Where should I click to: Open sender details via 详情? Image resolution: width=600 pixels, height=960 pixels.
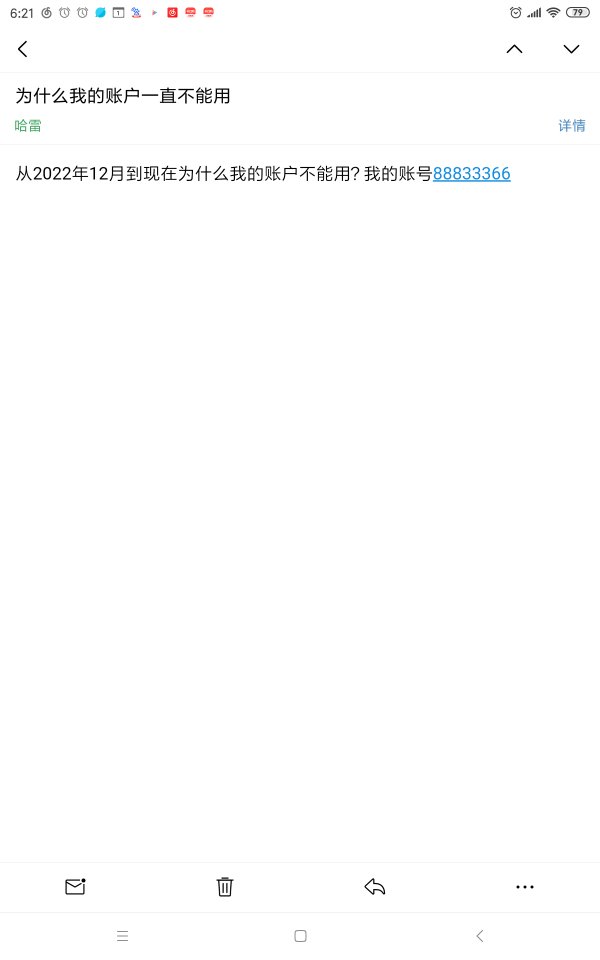571,126
